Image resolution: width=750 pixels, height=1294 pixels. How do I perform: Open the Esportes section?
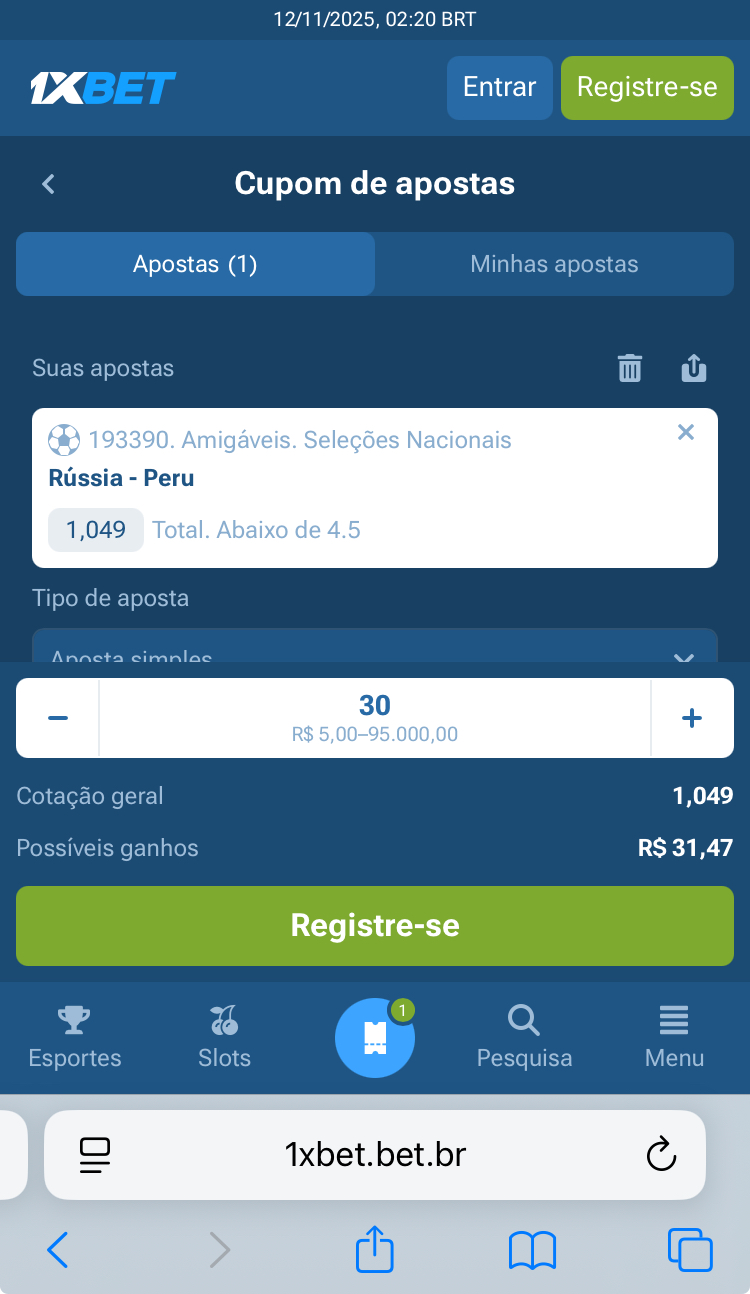tap(75, 1037)
